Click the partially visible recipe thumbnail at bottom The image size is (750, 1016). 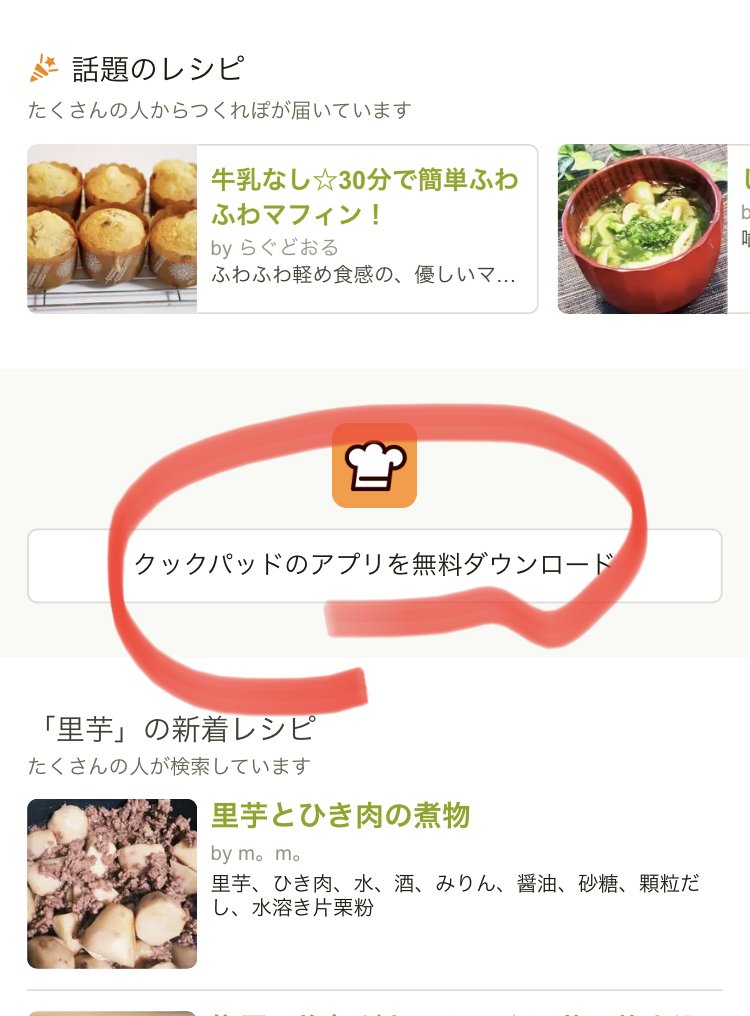click(x=110, y=1012)
